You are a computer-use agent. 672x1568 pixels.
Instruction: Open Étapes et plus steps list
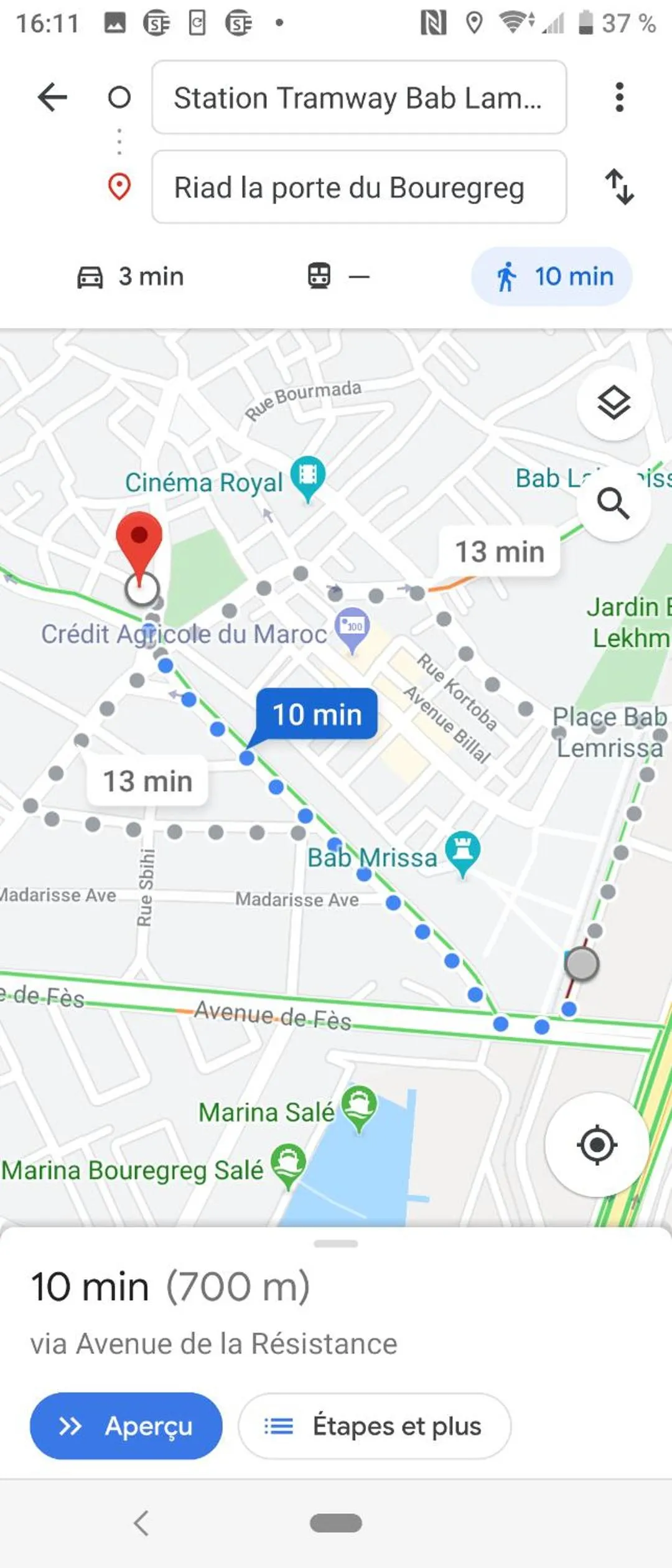375,1425
